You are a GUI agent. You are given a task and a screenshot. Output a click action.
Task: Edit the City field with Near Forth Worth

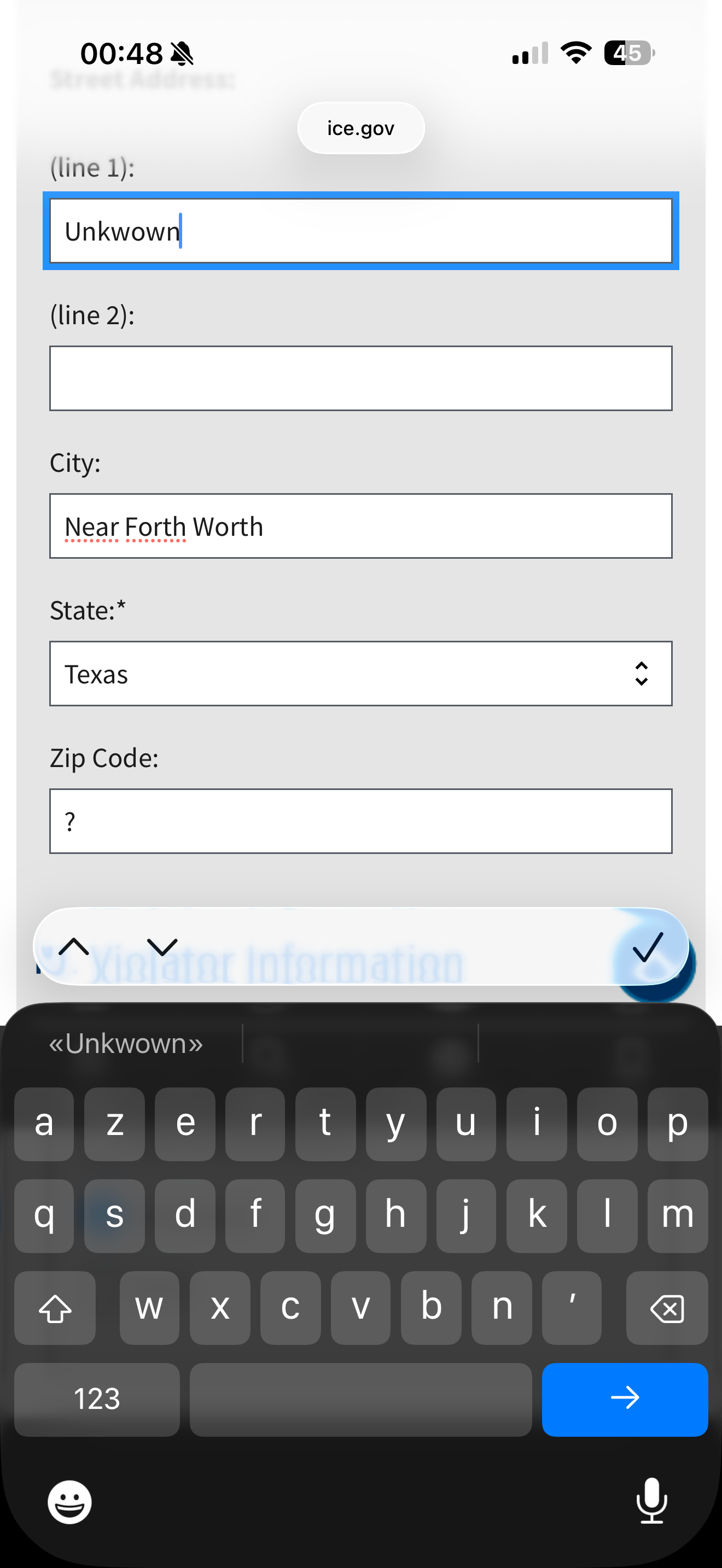point(360,526)
